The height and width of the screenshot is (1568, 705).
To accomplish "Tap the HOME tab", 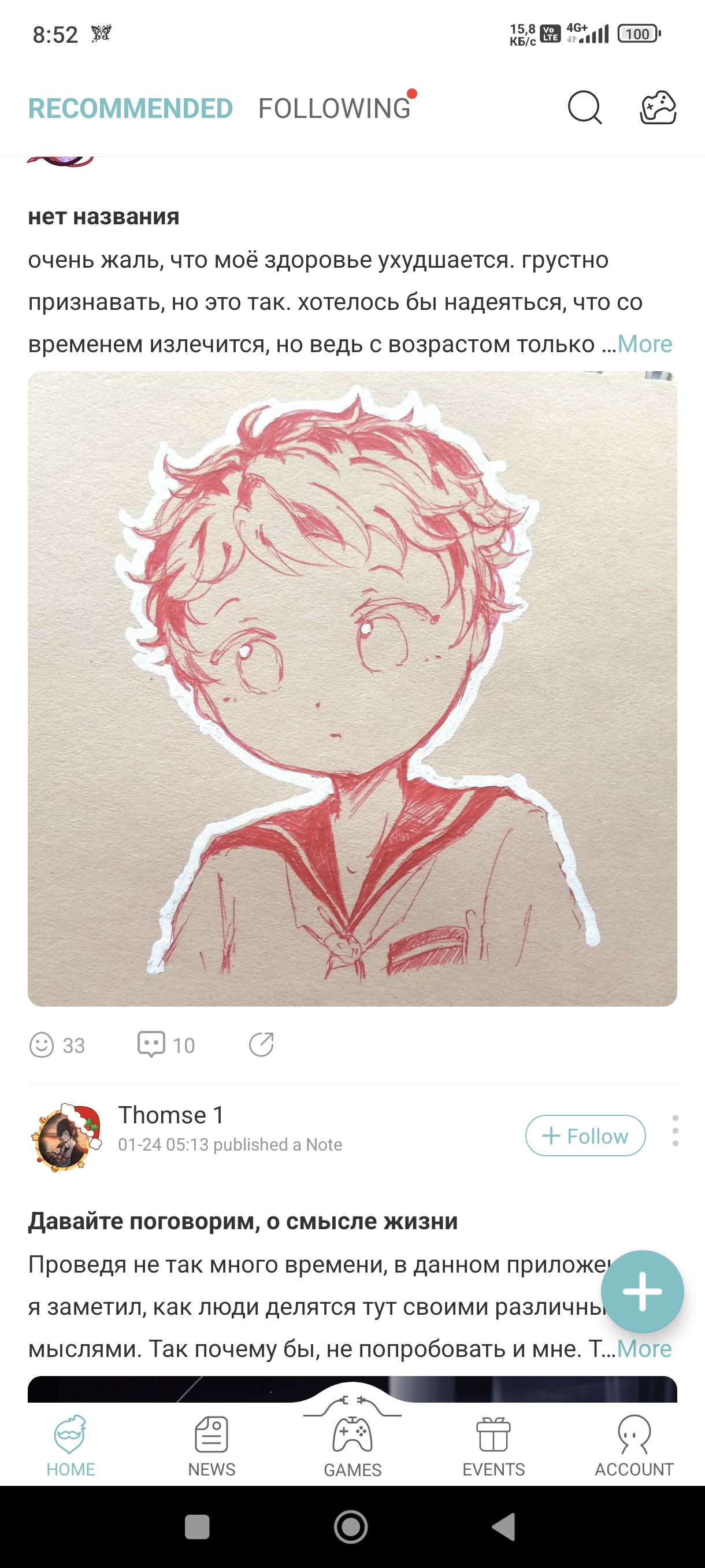I will coord(70,1447).
